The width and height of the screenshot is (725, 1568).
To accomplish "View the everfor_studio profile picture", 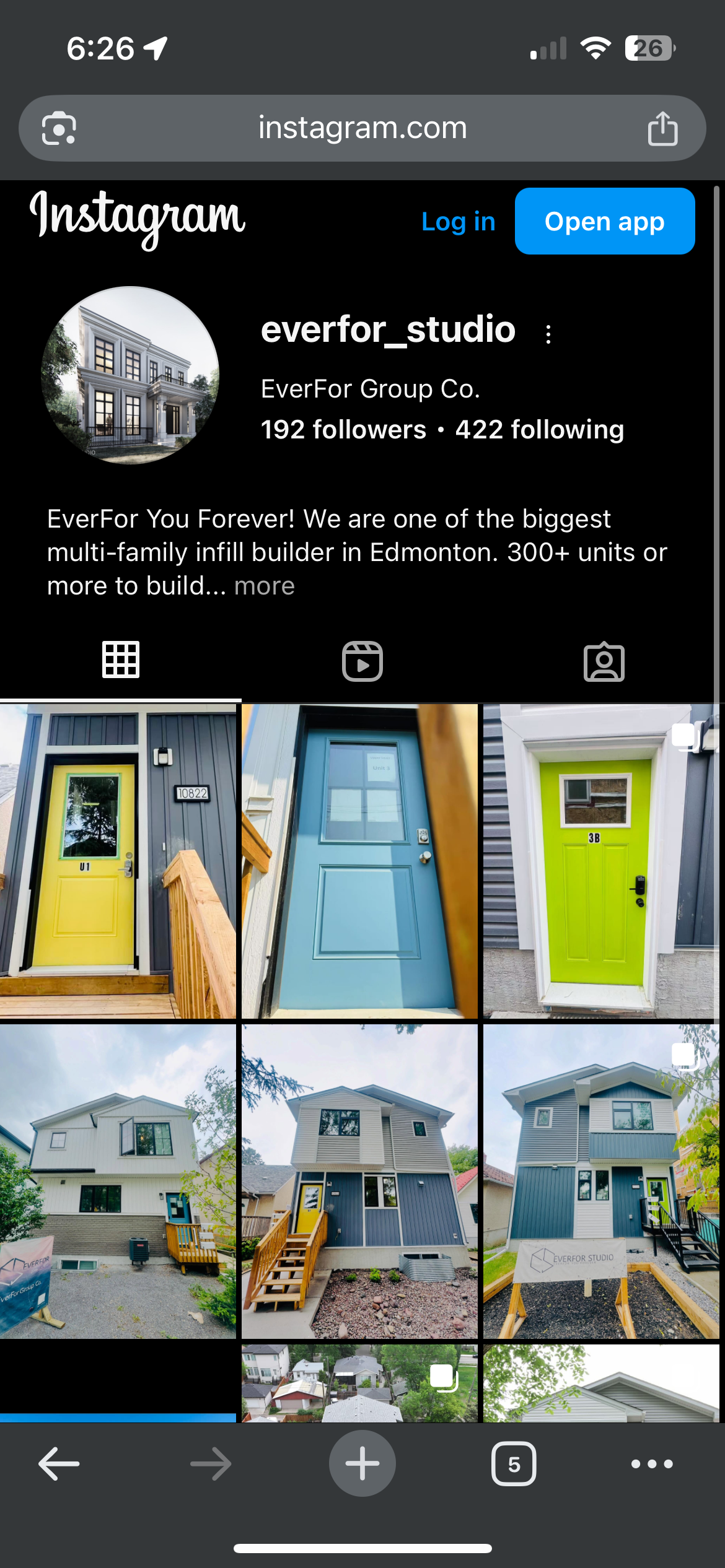I will (130, 375).
